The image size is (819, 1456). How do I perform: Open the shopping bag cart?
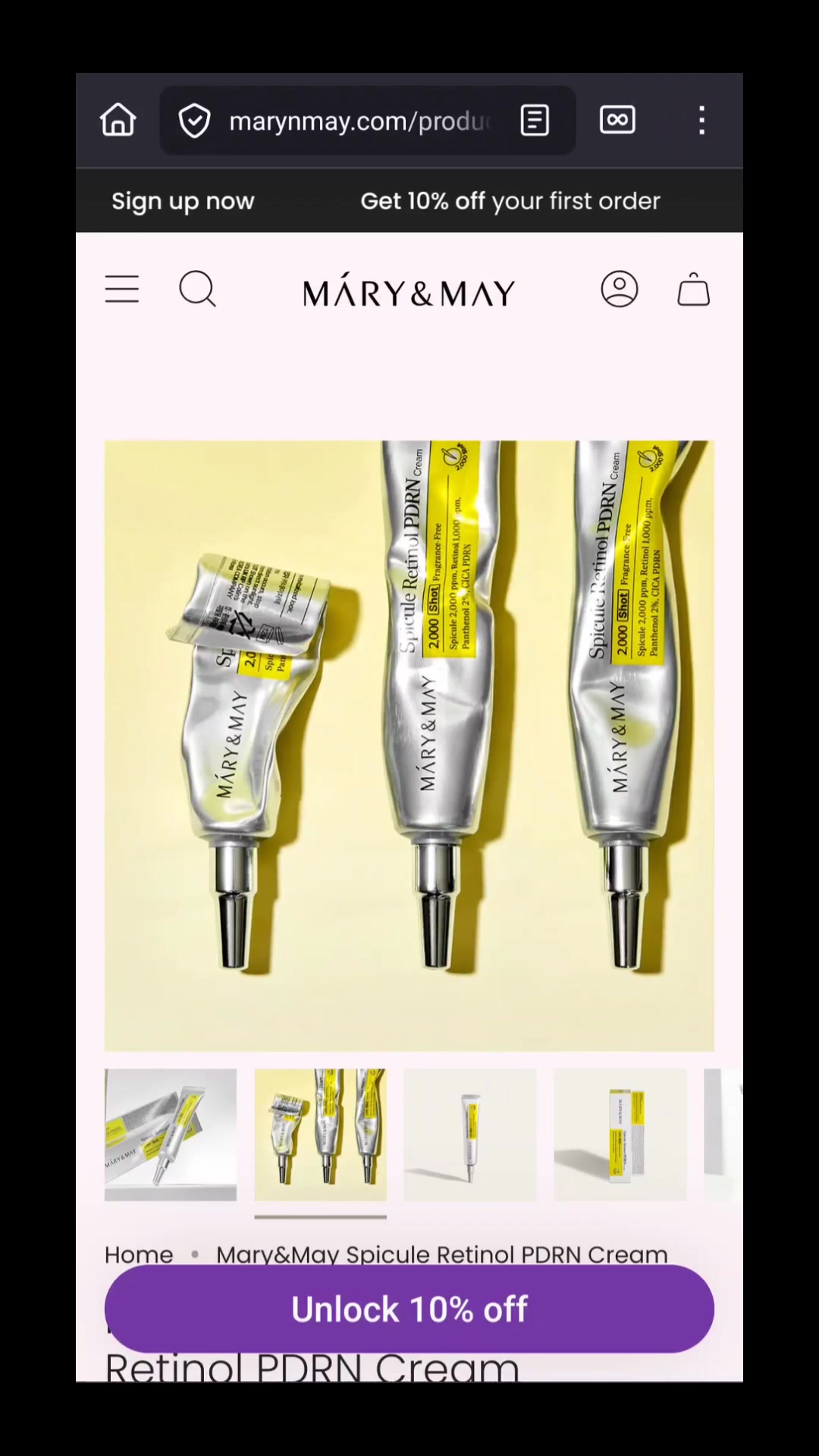click(x=693, y=290)
